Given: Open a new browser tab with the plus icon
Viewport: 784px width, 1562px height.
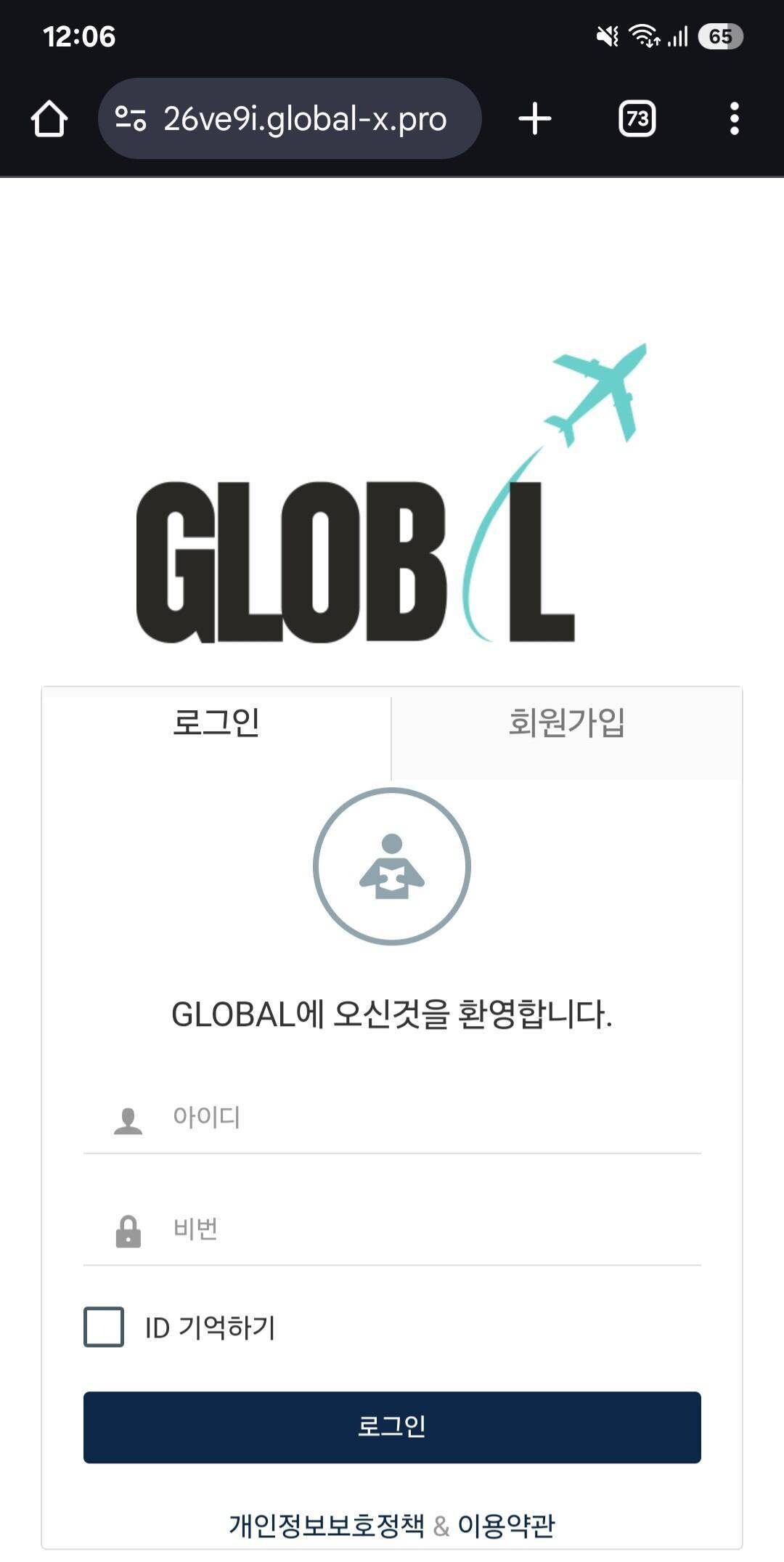Looking at the screenshot, I should 535,118.
